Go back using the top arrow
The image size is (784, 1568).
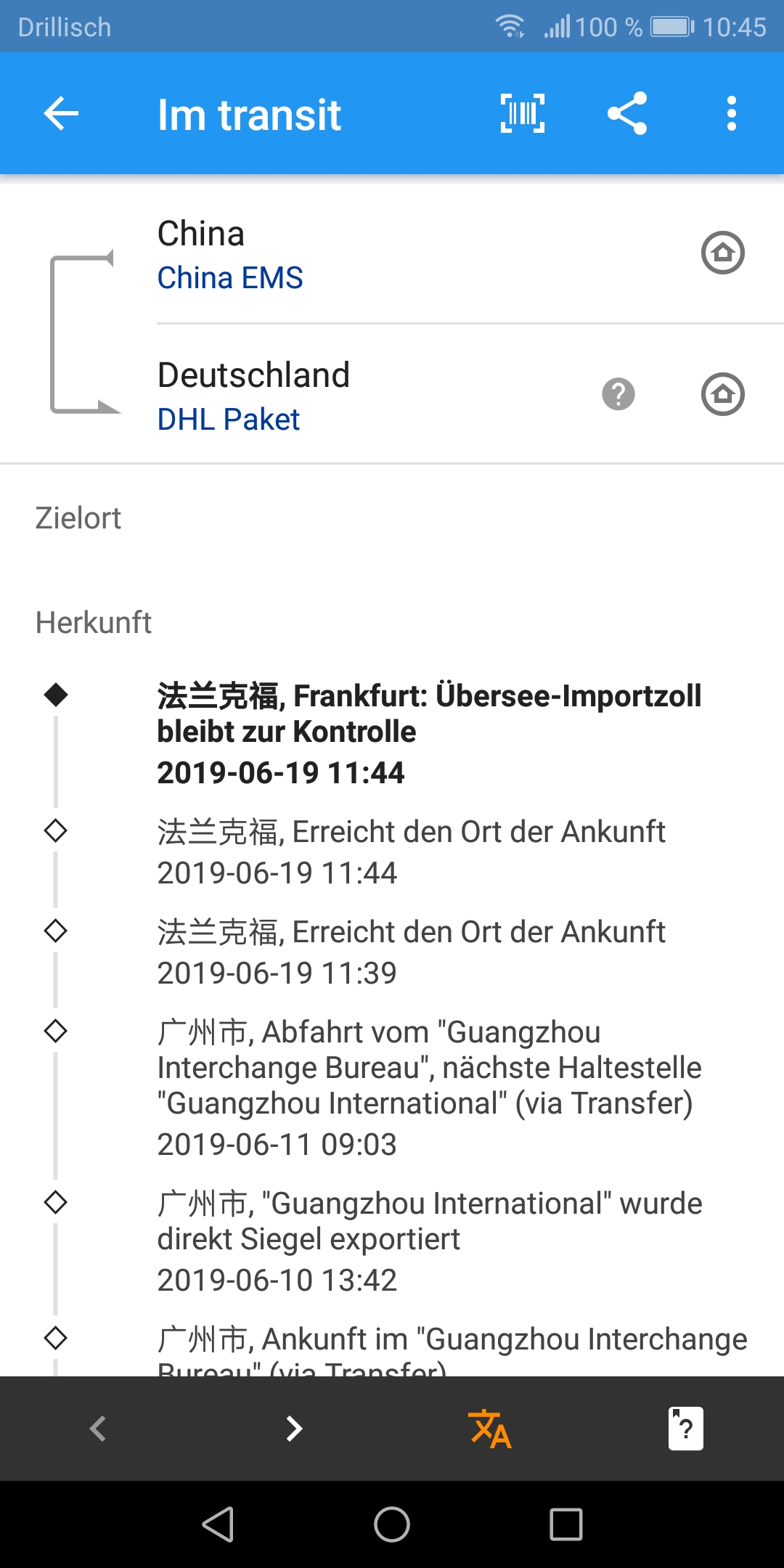point(61,114)
